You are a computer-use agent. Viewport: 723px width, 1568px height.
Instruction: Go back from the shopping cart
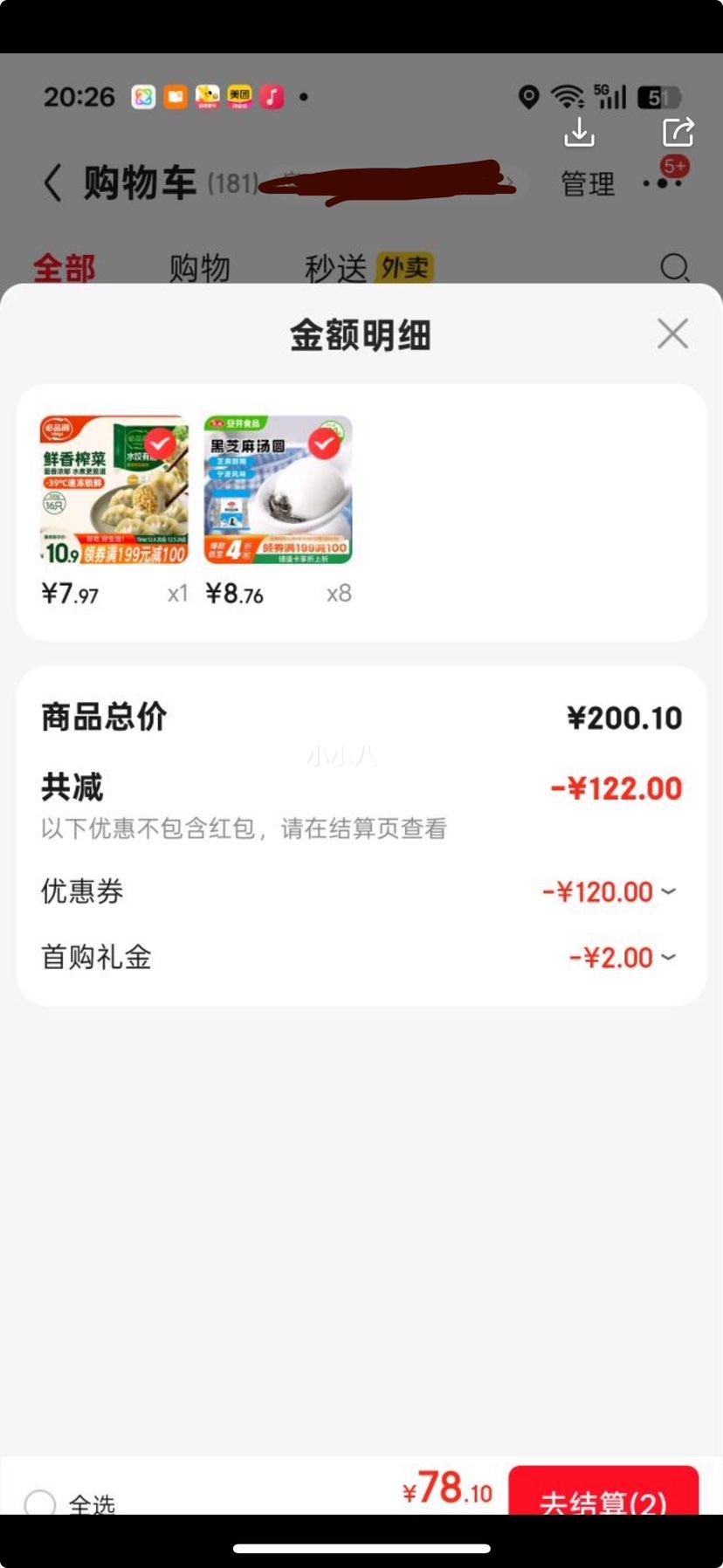[x=53, y=183]
